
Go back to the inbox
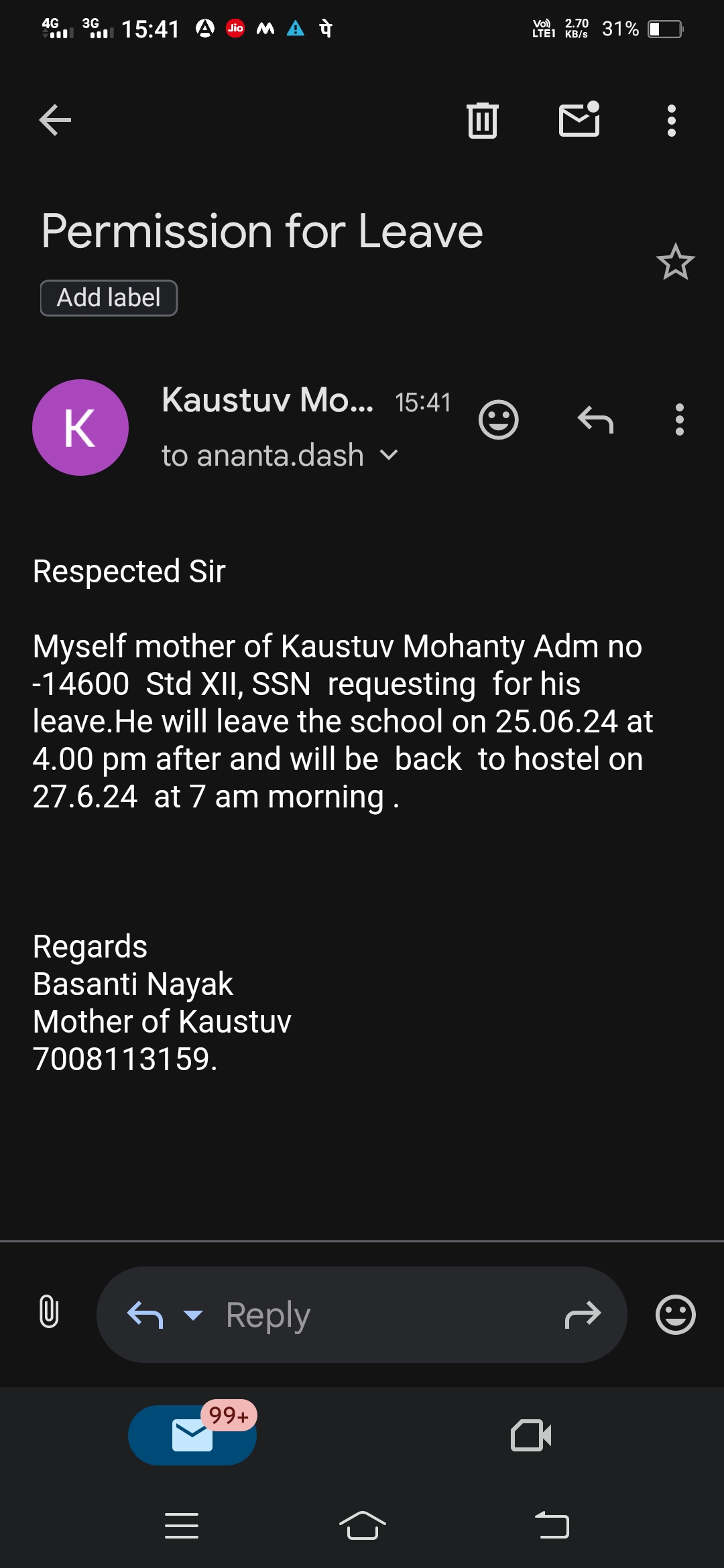pos(55,121)
